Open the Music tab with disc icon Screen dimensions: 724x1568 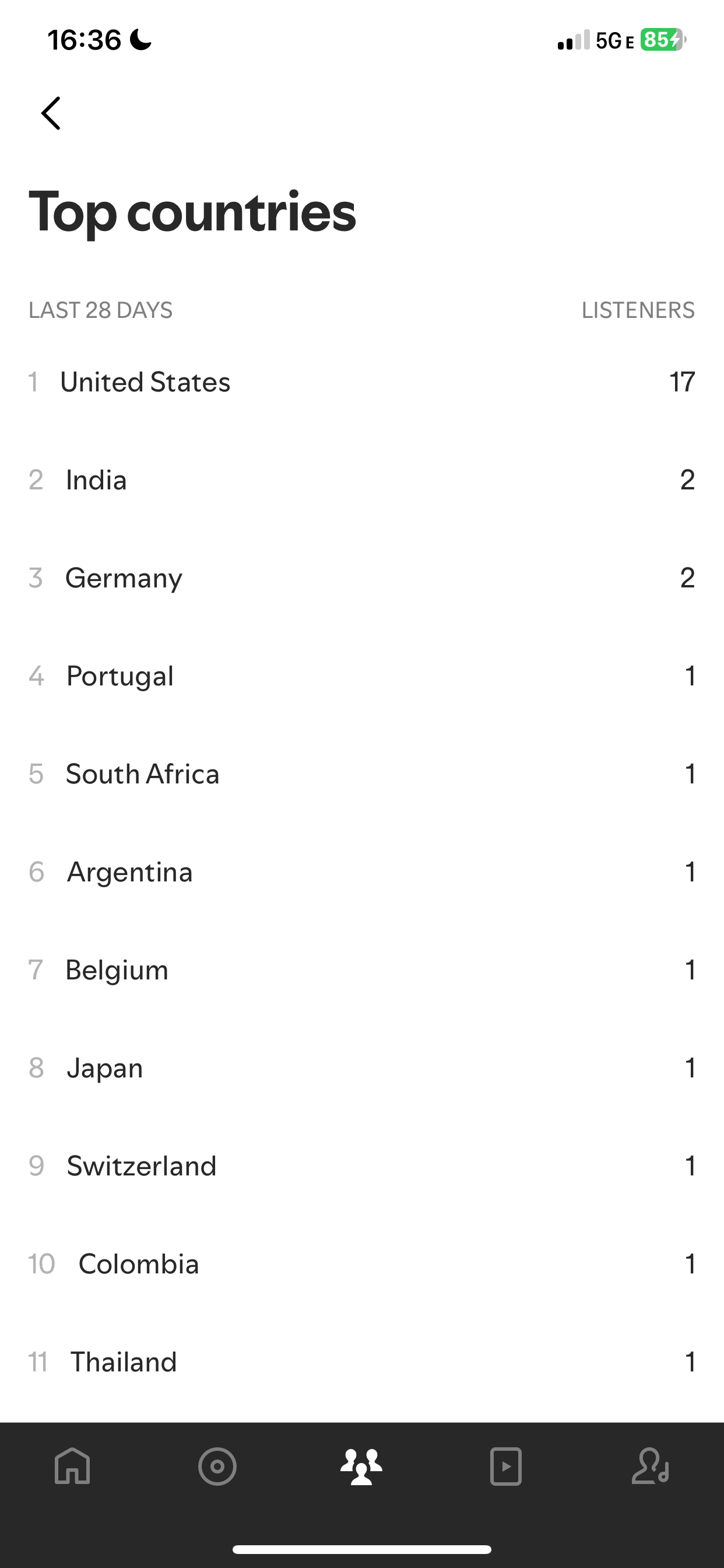(x=217, y=1466)
